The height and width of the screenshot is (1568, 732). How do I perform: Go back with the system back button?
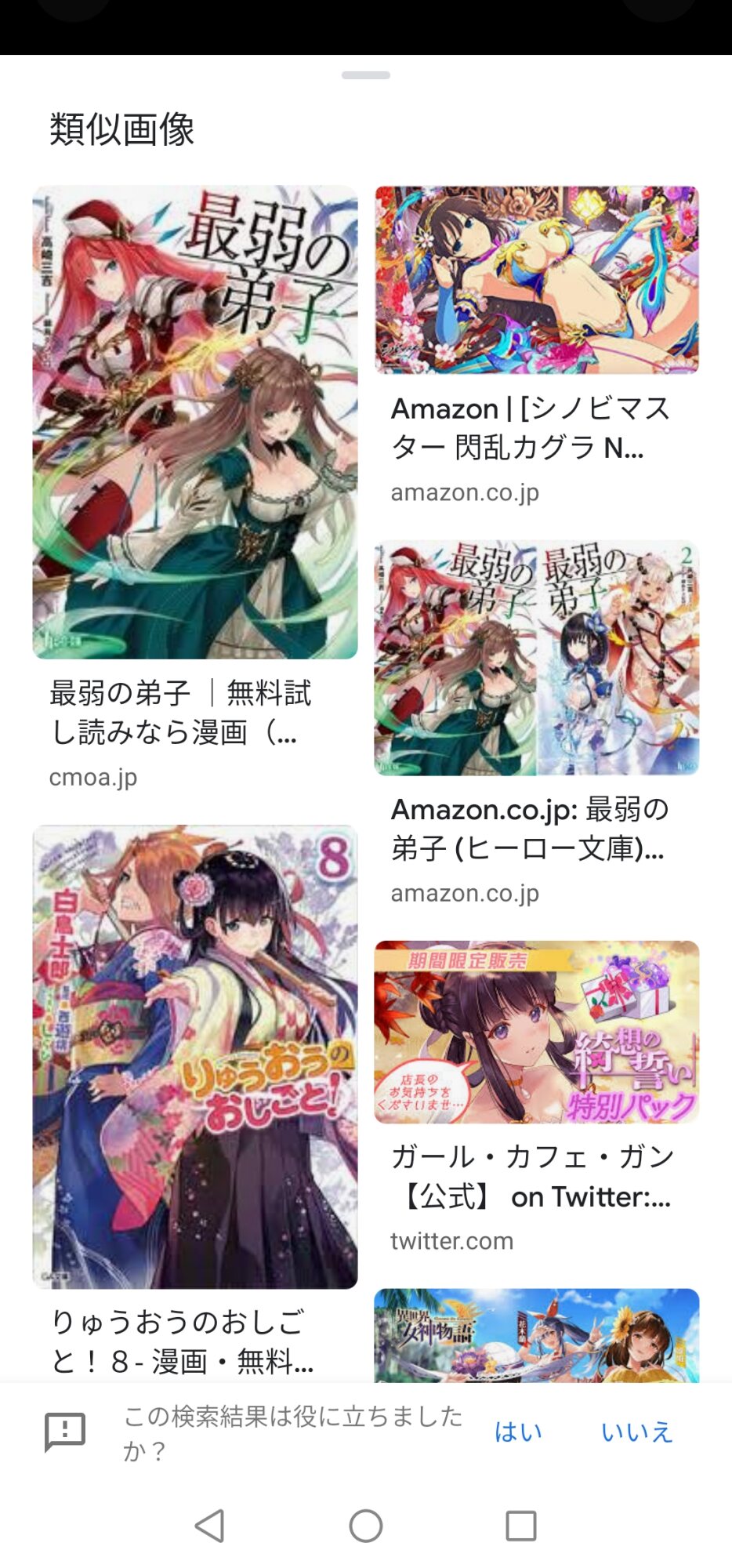tap(209, 1526)
